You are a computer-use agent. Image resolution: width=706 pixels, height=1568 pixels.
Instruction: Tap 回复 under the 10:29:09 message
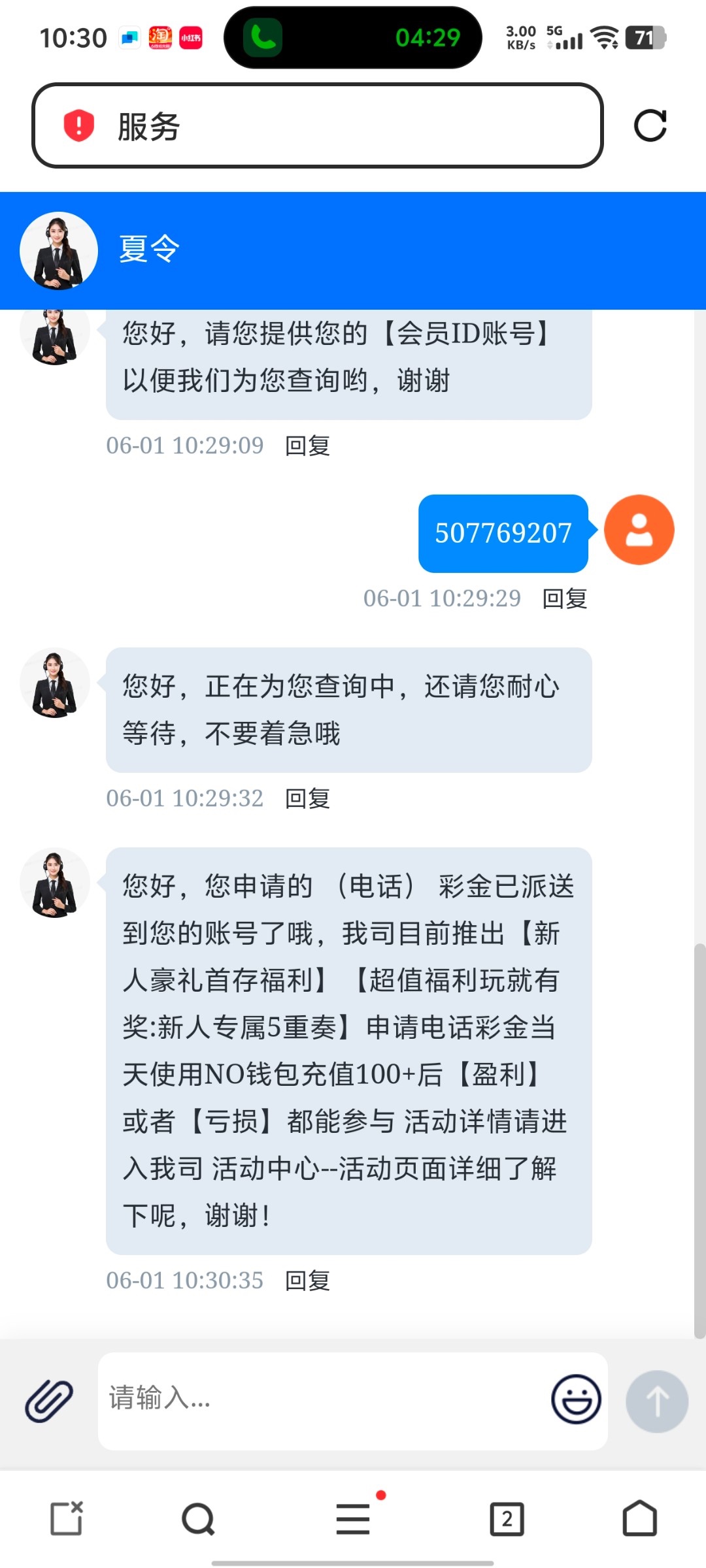click(306, 446)
